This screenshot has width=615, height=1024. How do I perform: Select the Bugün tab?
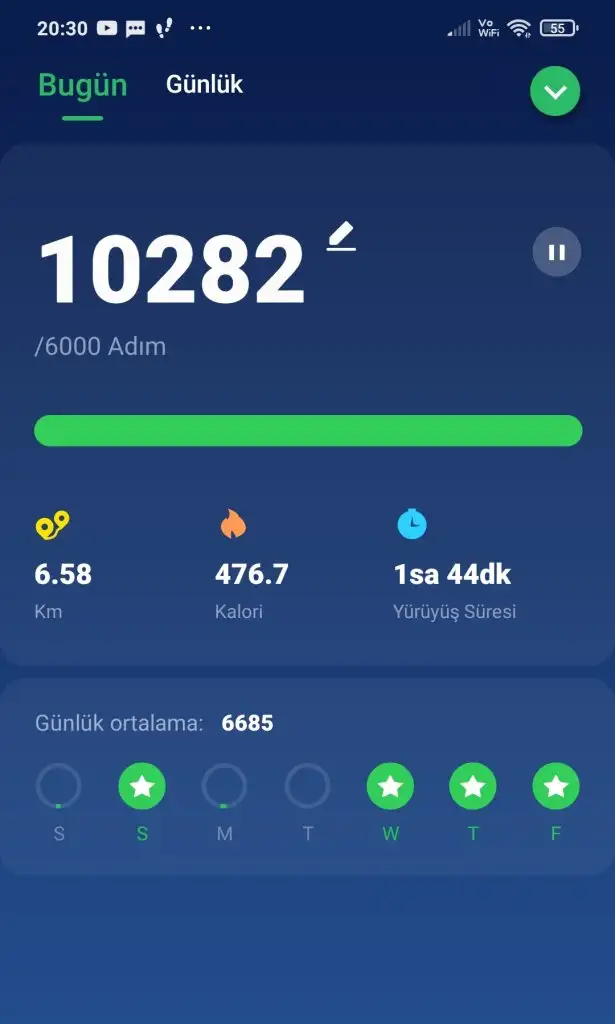click(83, 86)
